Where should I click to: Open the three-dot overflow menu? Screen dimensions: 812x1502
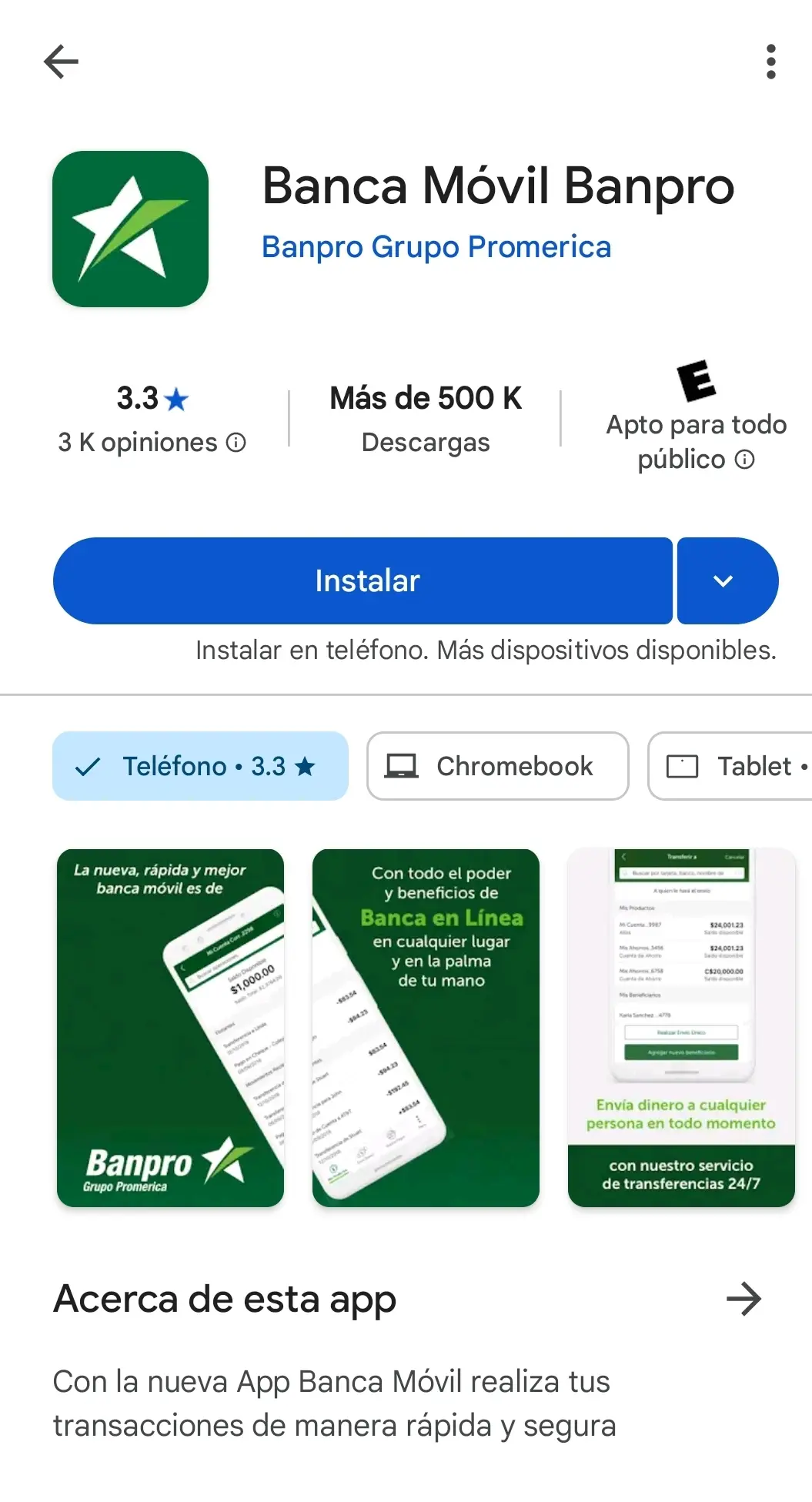click(x=770, y=62)
